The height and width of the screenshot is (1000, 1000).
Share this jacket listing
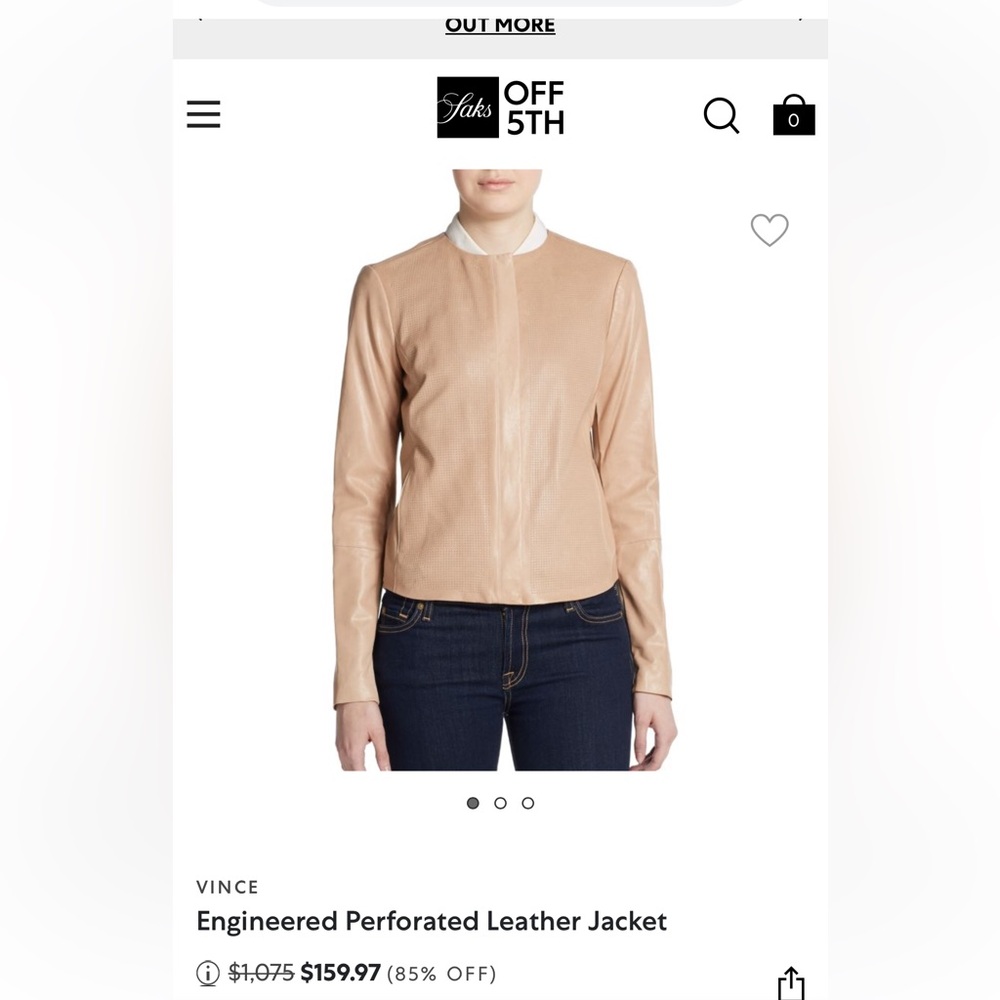pyautogui.click(x=791, y=983)
